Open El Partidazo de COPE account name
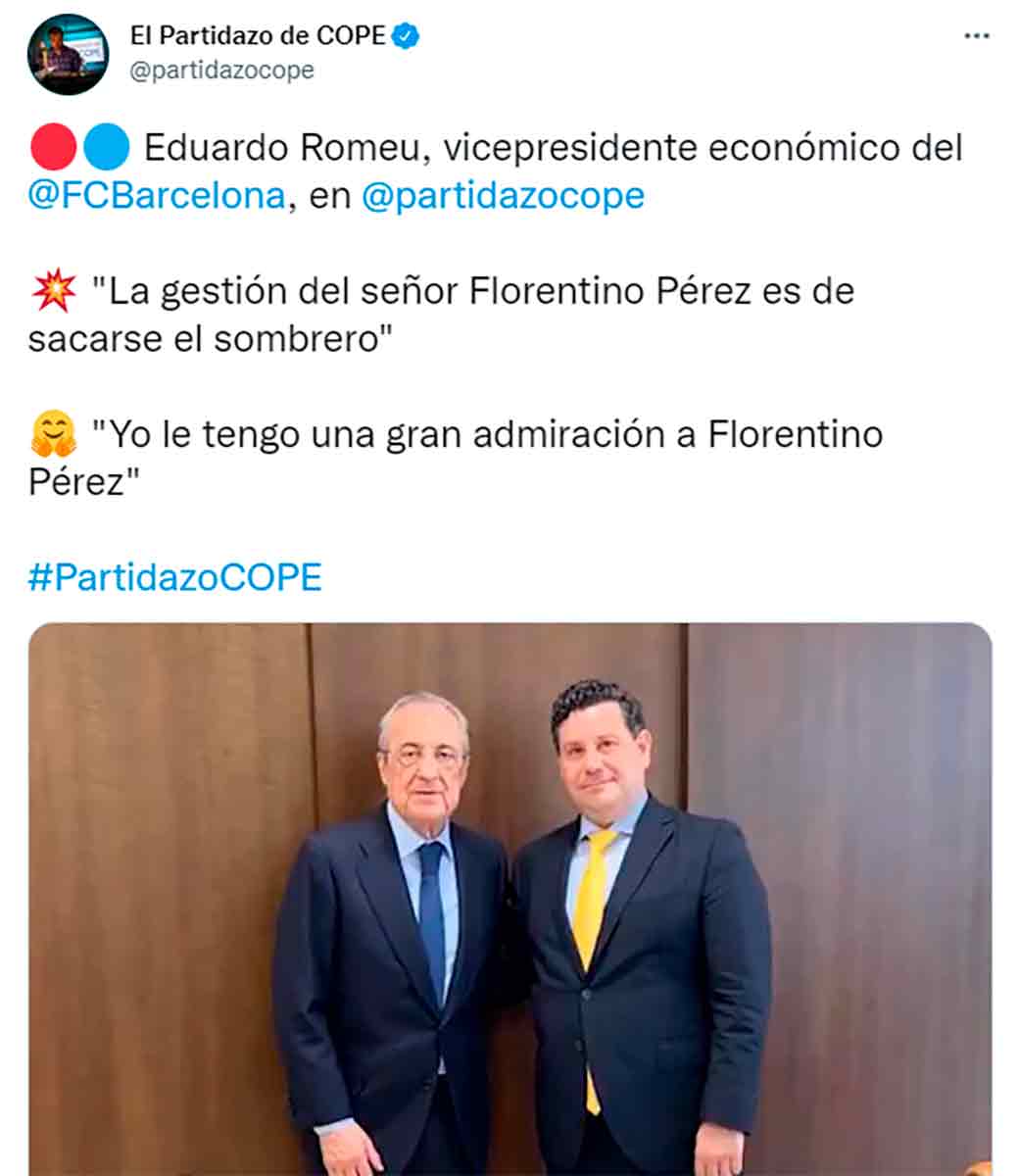The width and height of the screenshot is (1019, 1176). pos(258,36)
